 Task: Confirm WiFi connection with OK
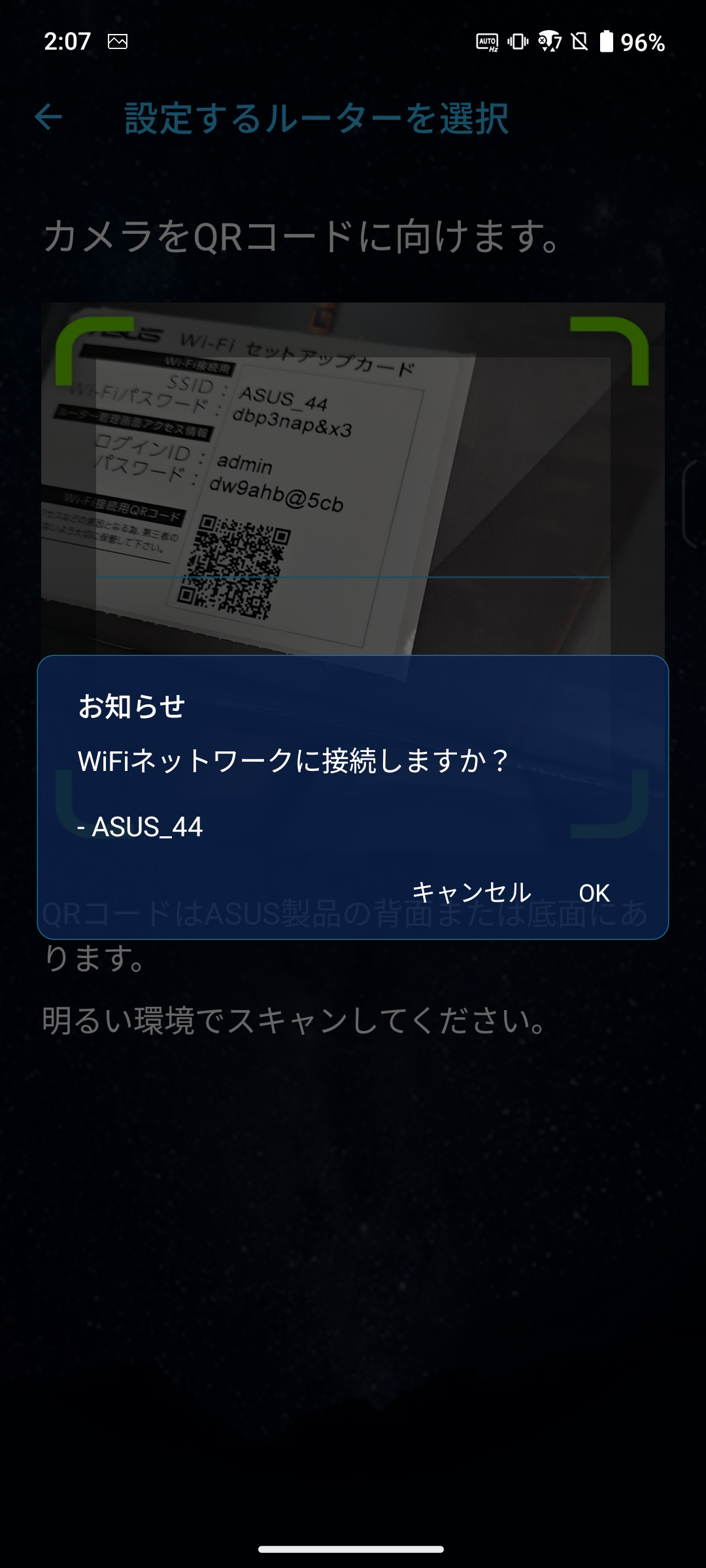click(594, 892)
